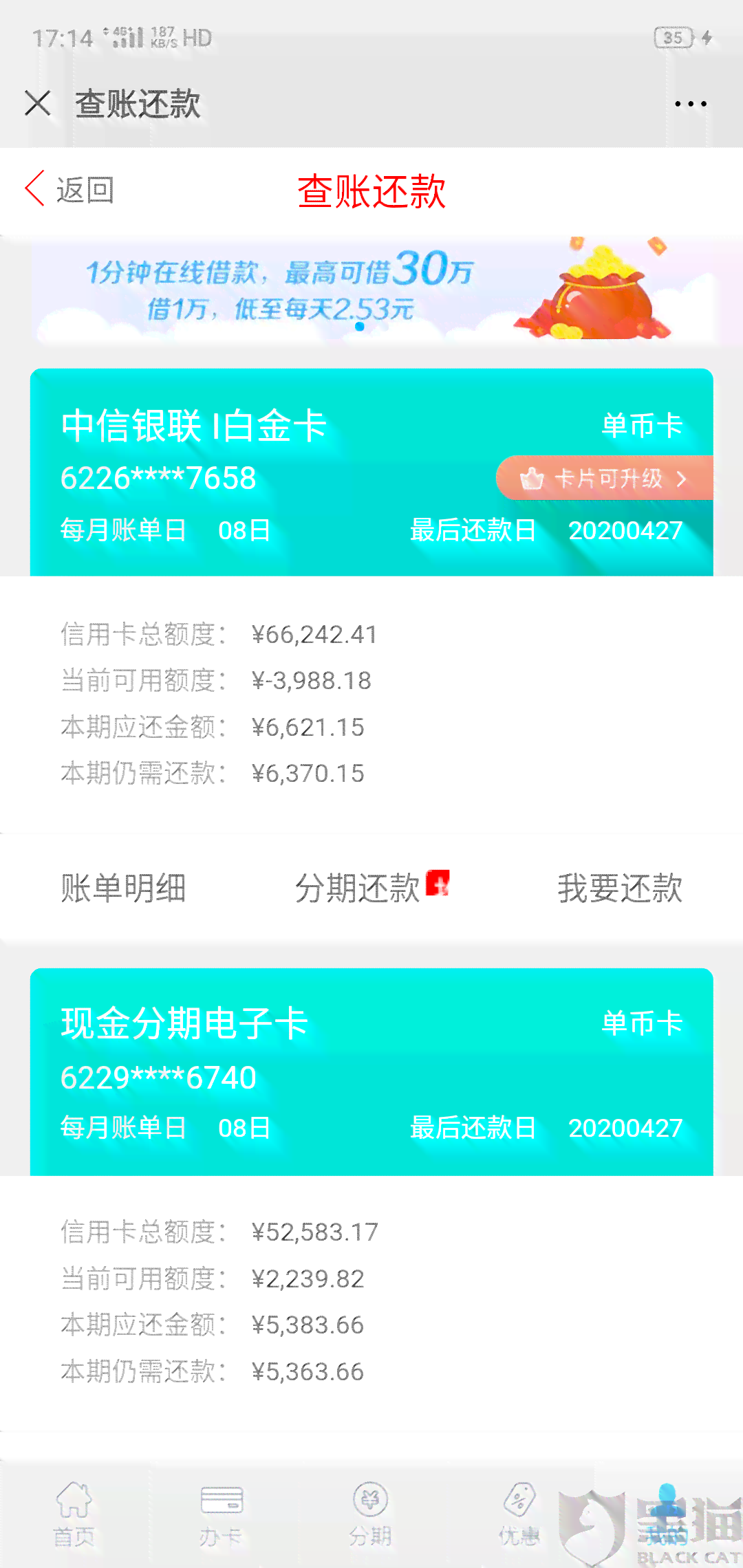743x1568 pixels.
Task: Close the 查账还款 web page
Action: point(38,104)
